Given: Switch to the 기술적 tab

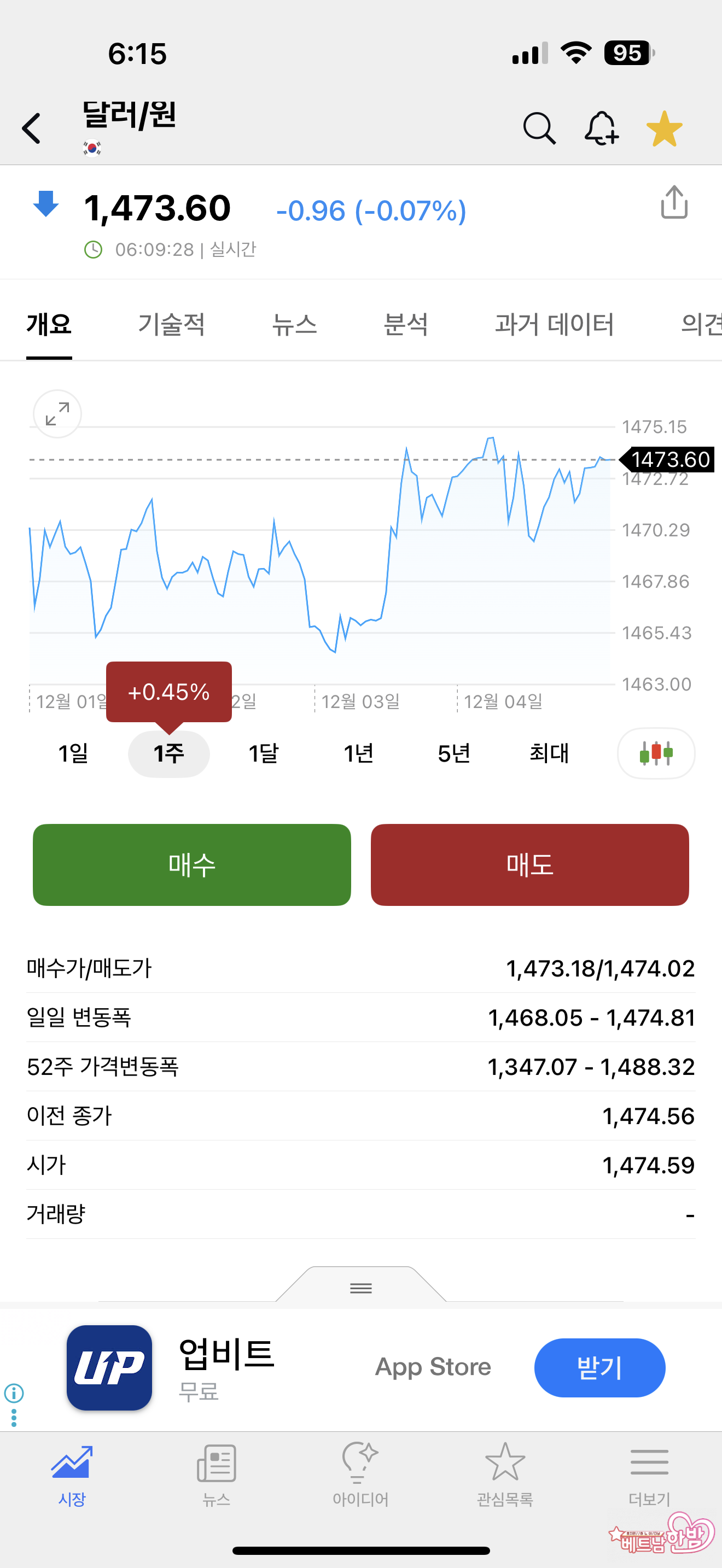Looking at the screenshot, I should 171,324.
